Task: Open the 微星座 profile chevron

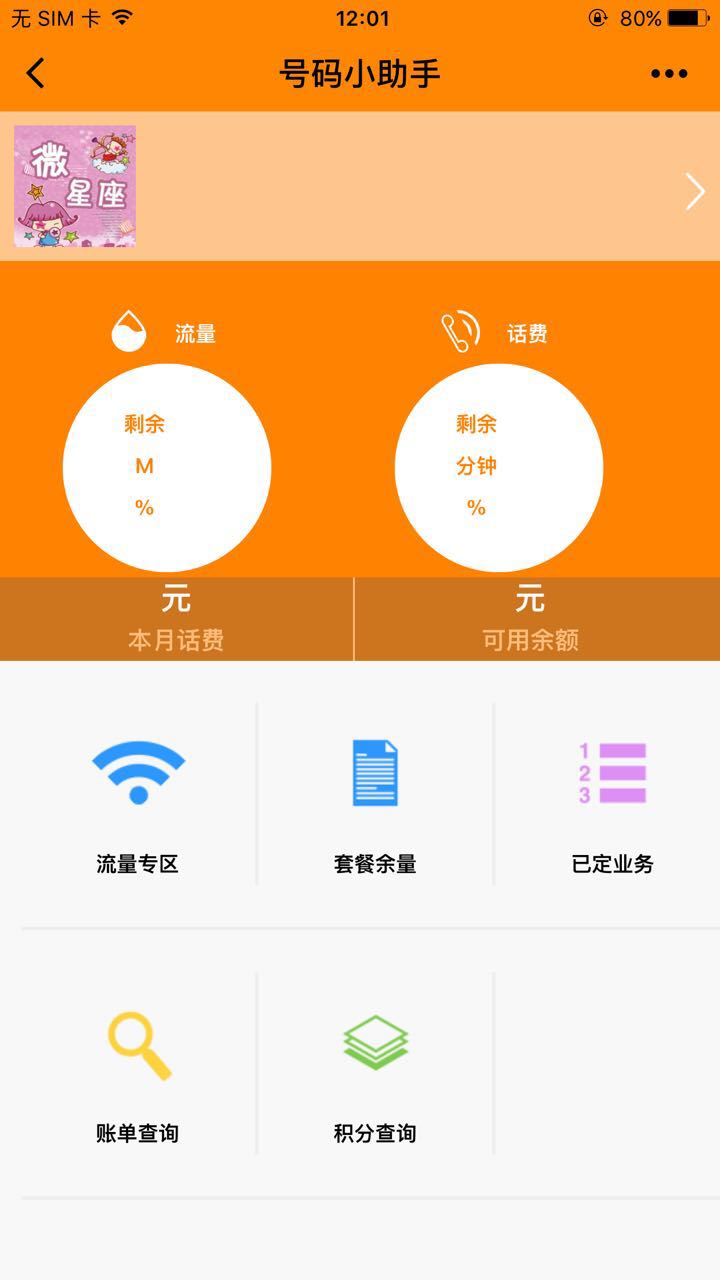Action: (695, 190)
